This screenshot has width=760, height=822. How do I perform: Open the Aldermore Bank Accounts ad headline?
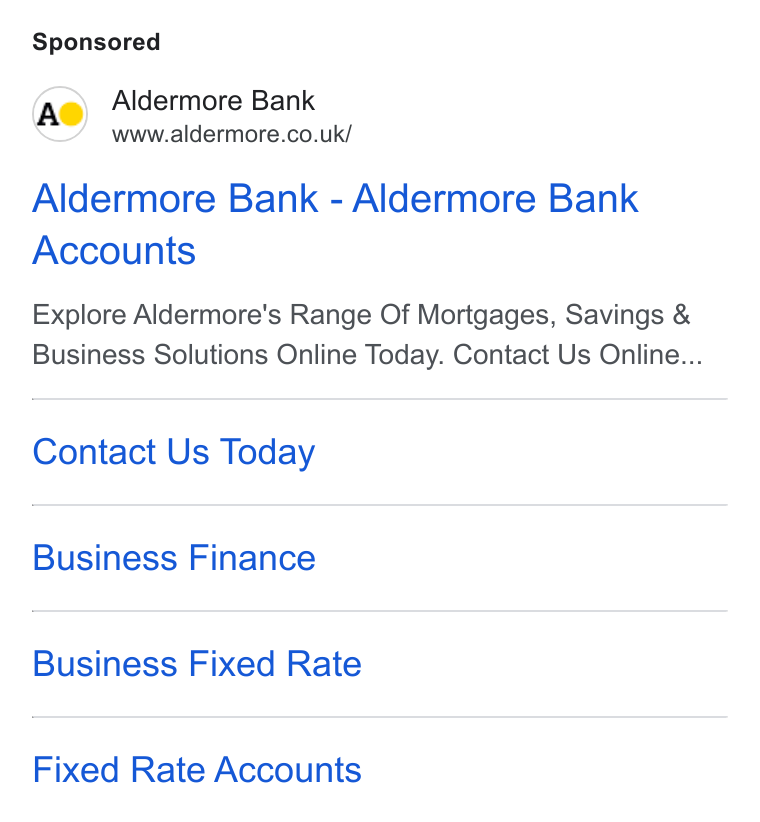pos(335,224)
